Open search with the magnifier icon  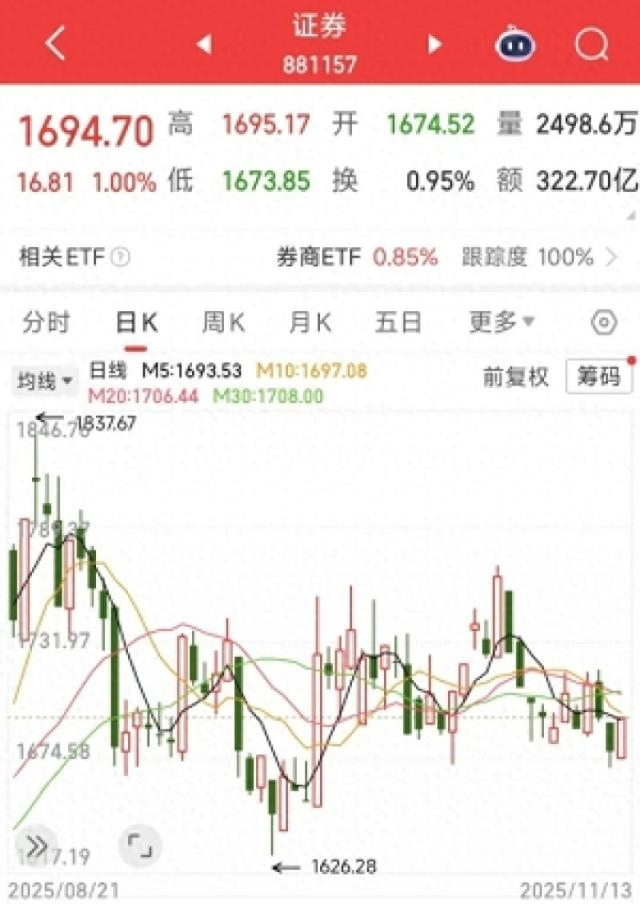pos(591,44)
